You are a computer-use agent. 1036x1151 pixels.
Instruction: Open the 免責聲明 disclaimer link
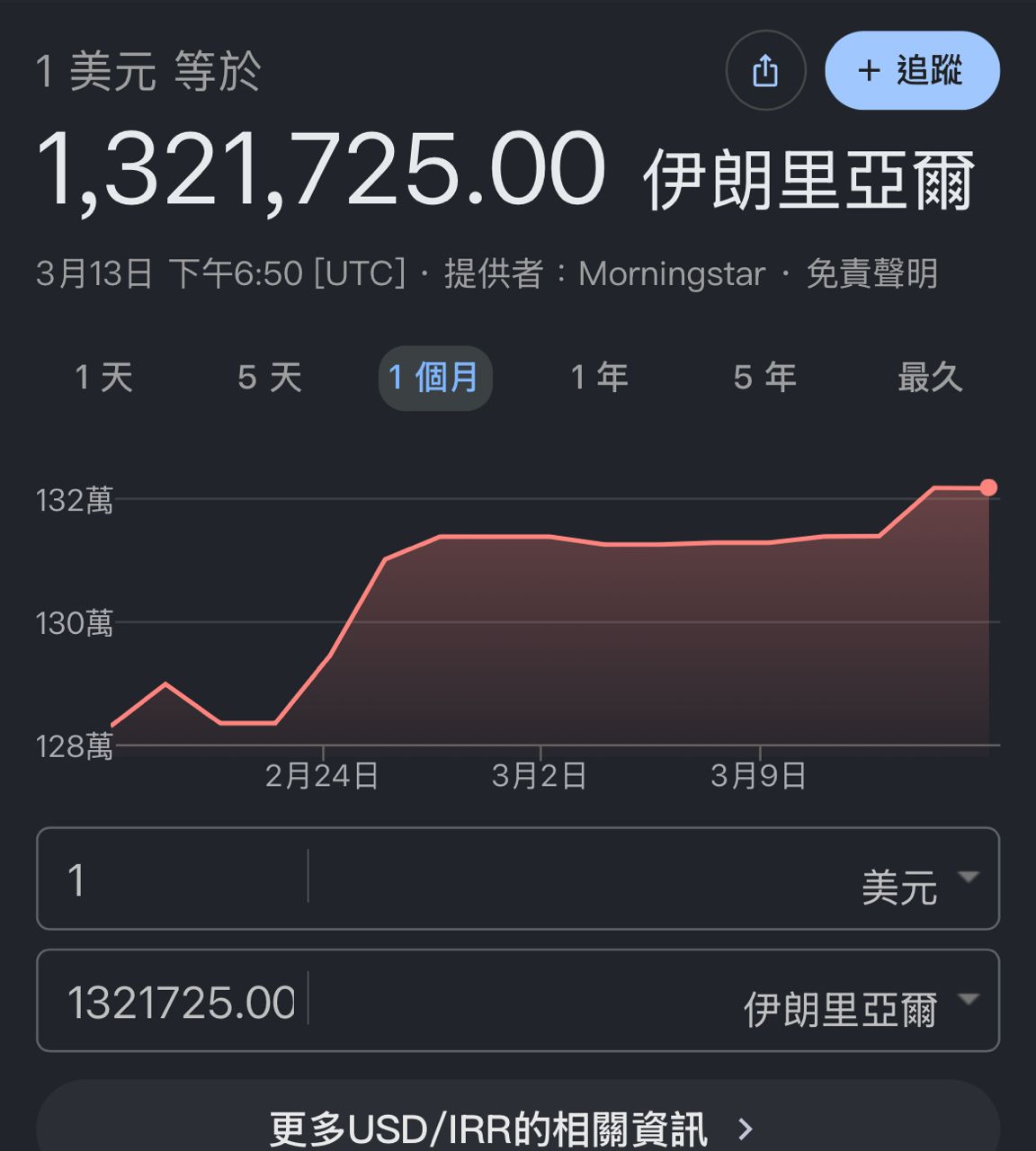[x=871, y=273]
